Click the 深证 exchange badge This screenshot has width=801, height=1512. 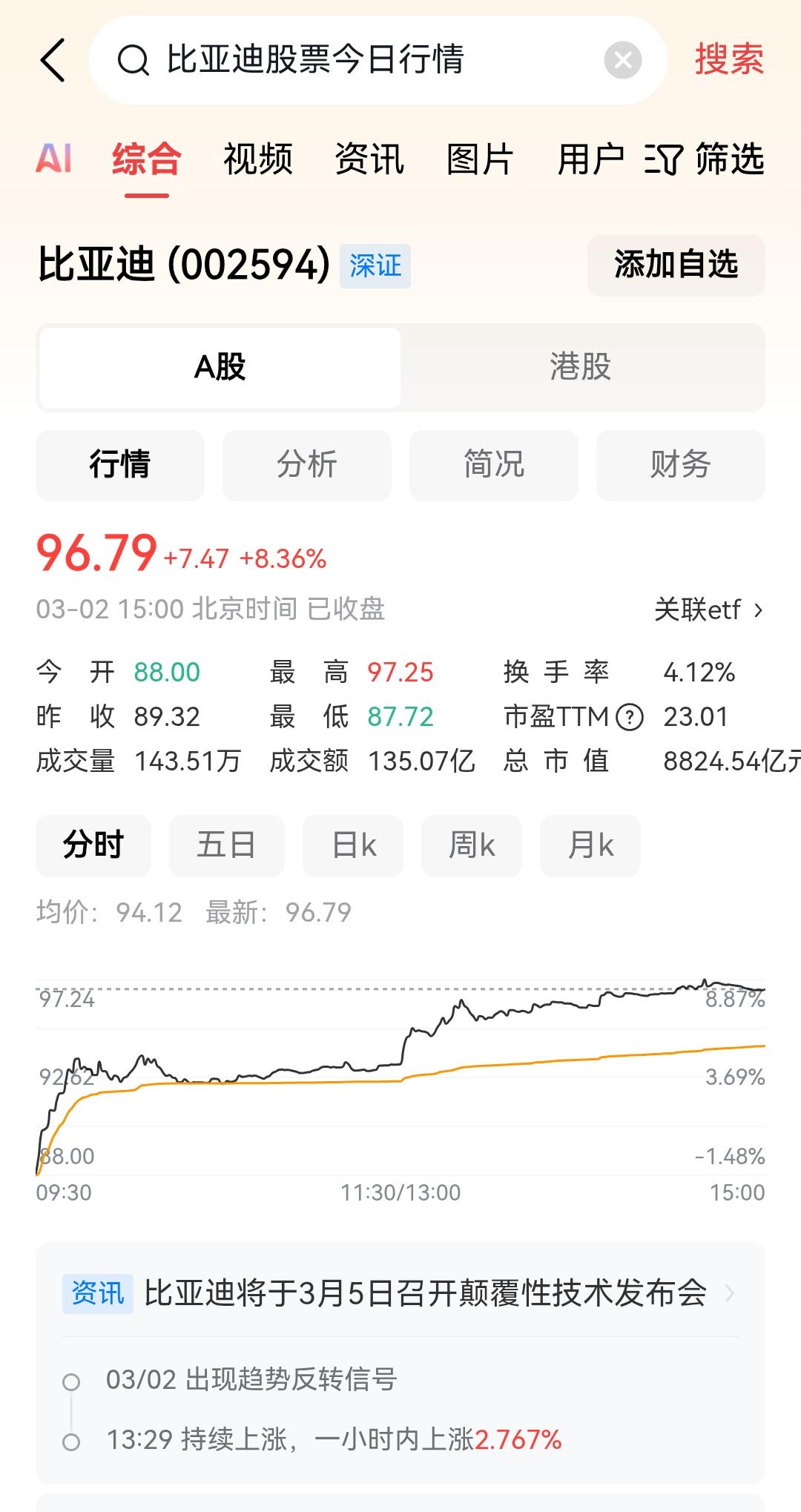375,266
